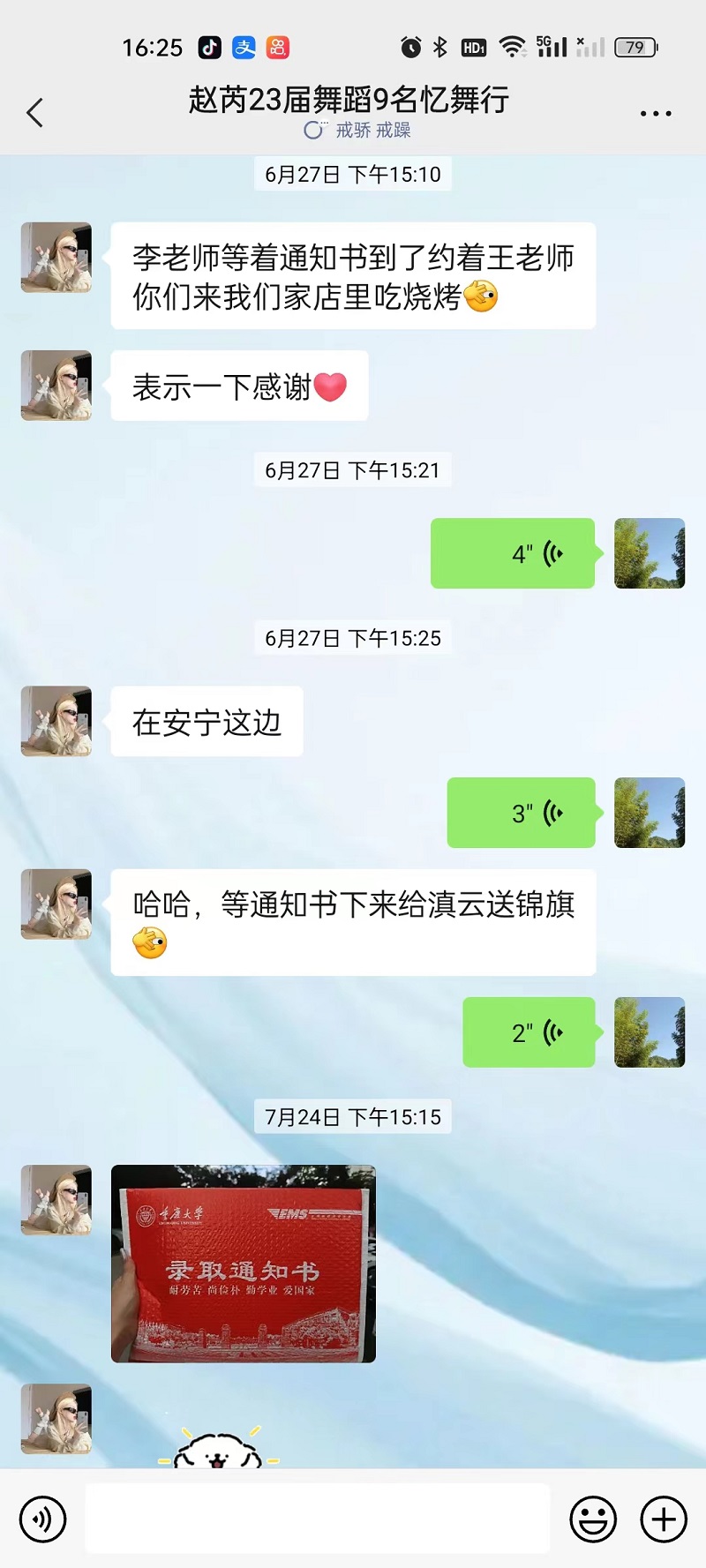
Task: Play the 3-second voice message
Action: click(521, 813)
